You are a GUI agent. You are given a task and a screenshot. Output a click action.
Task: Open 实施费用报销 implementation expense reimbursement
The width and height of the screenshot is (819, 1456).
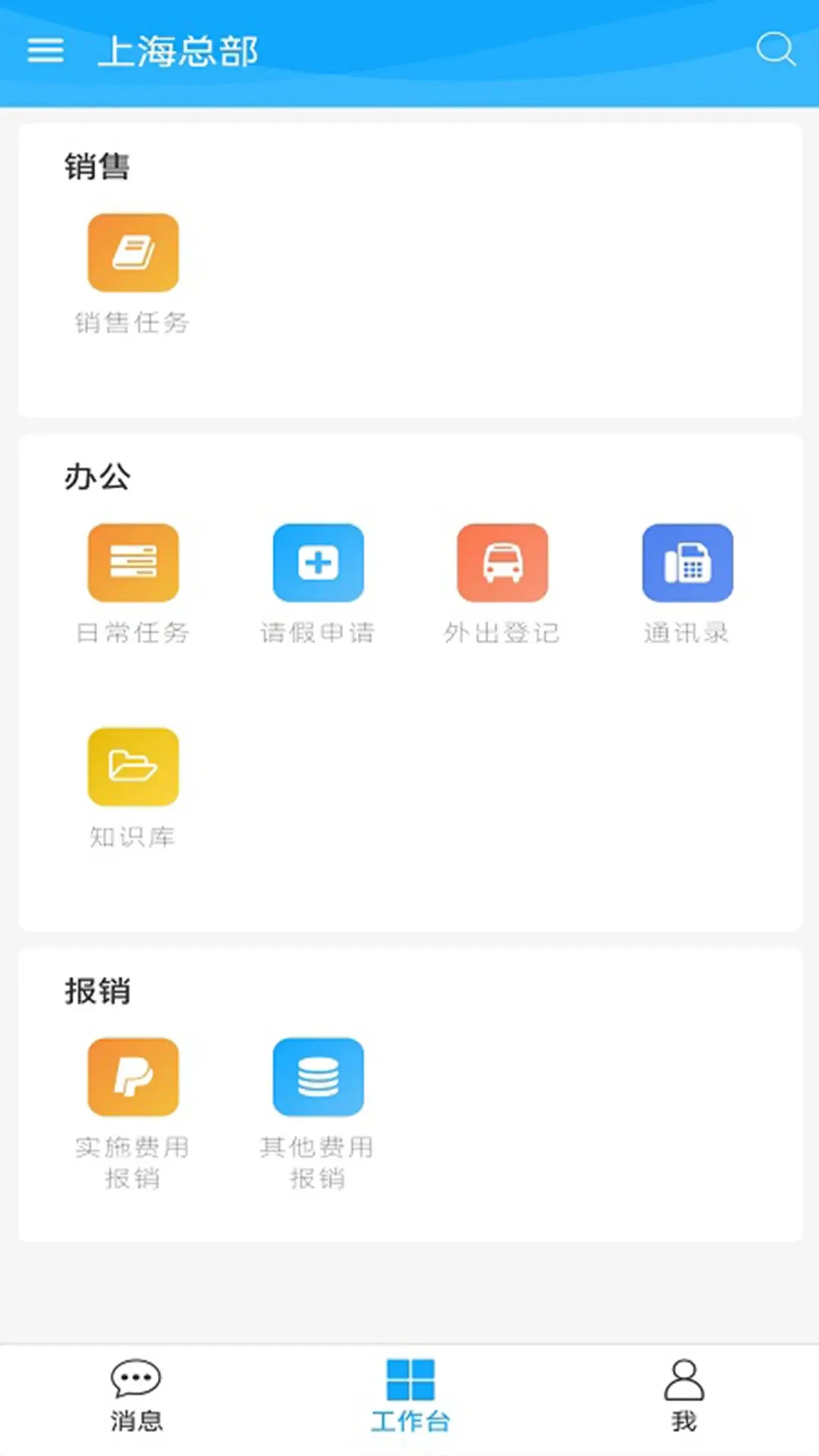[x=133, y=1077]
